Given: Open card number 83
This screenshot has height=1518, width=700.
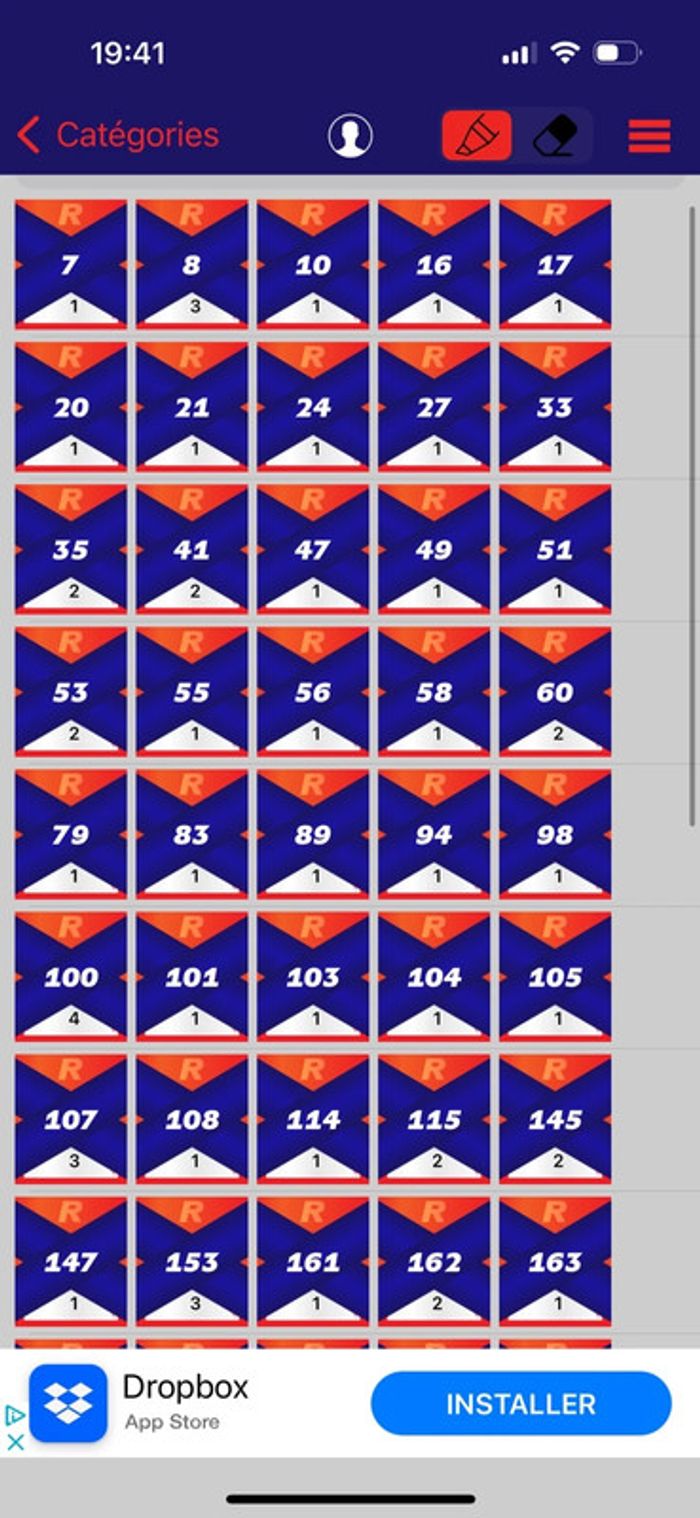Looking at the screenshot, I should coord(192,834).
